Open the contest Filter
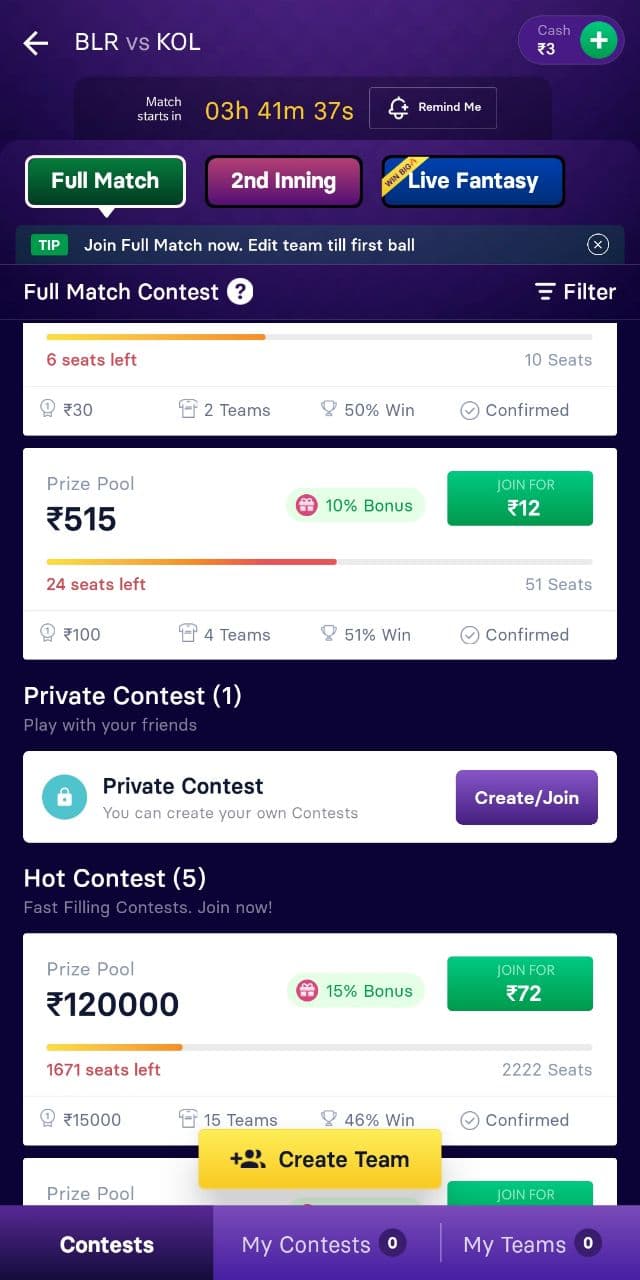The image size is (640, 1280). point(575,292)
